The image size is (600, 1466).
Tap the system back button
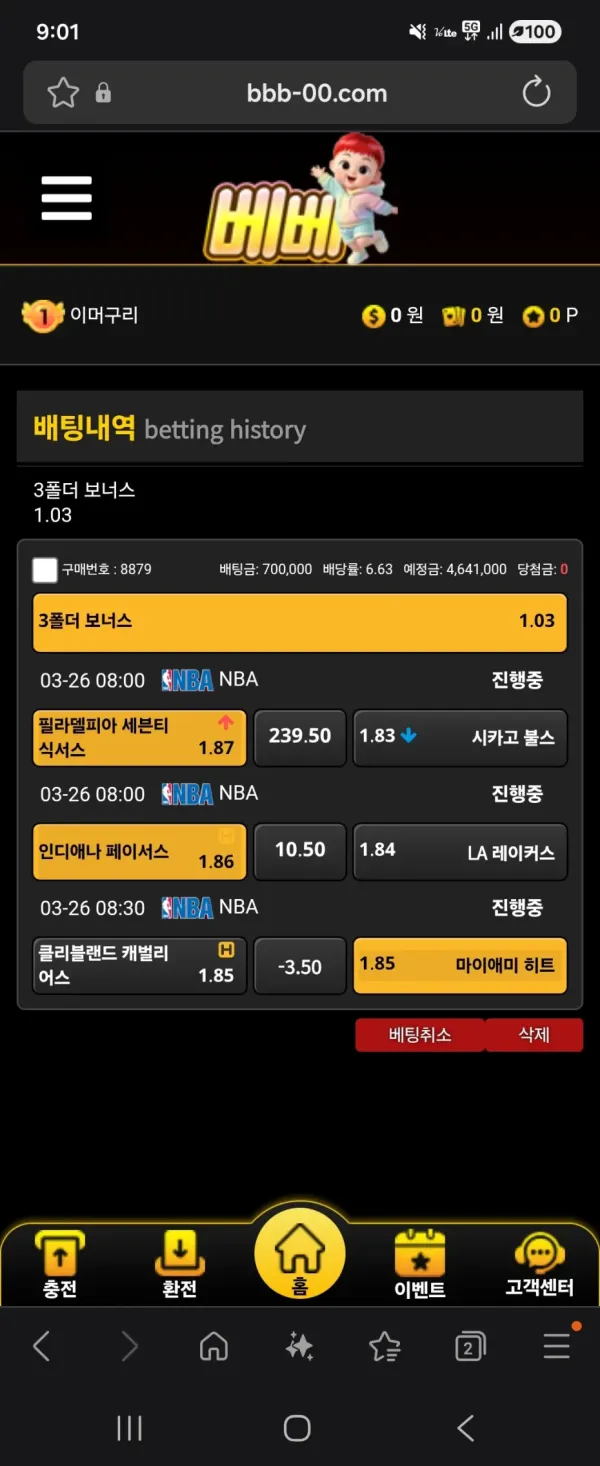(466, 1428)
